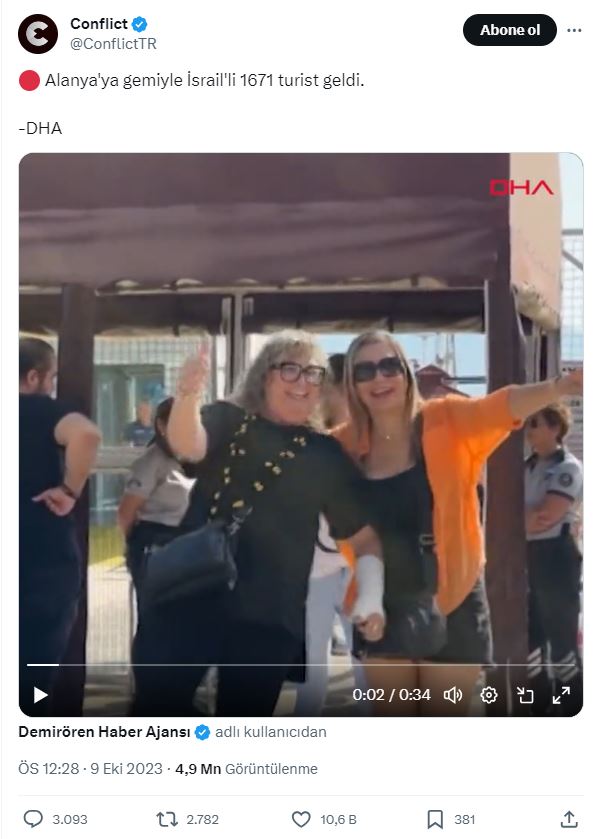Viewport: 600px width, 839px height.
Task: Open the Conflict profile avatar
Action: (x=38, y=33)
